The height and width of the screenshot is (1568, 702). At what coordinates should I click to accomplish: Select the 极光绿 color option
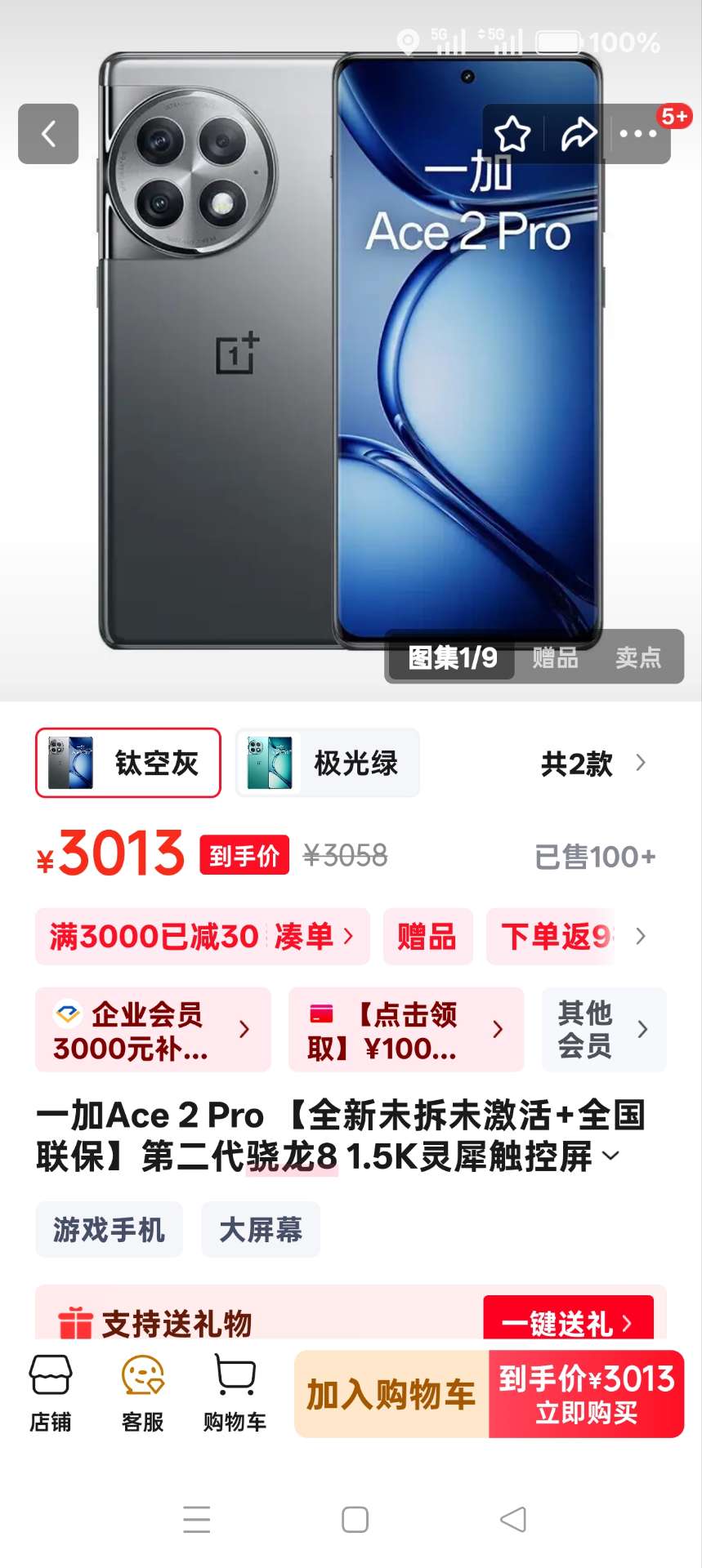pos(328,763)
